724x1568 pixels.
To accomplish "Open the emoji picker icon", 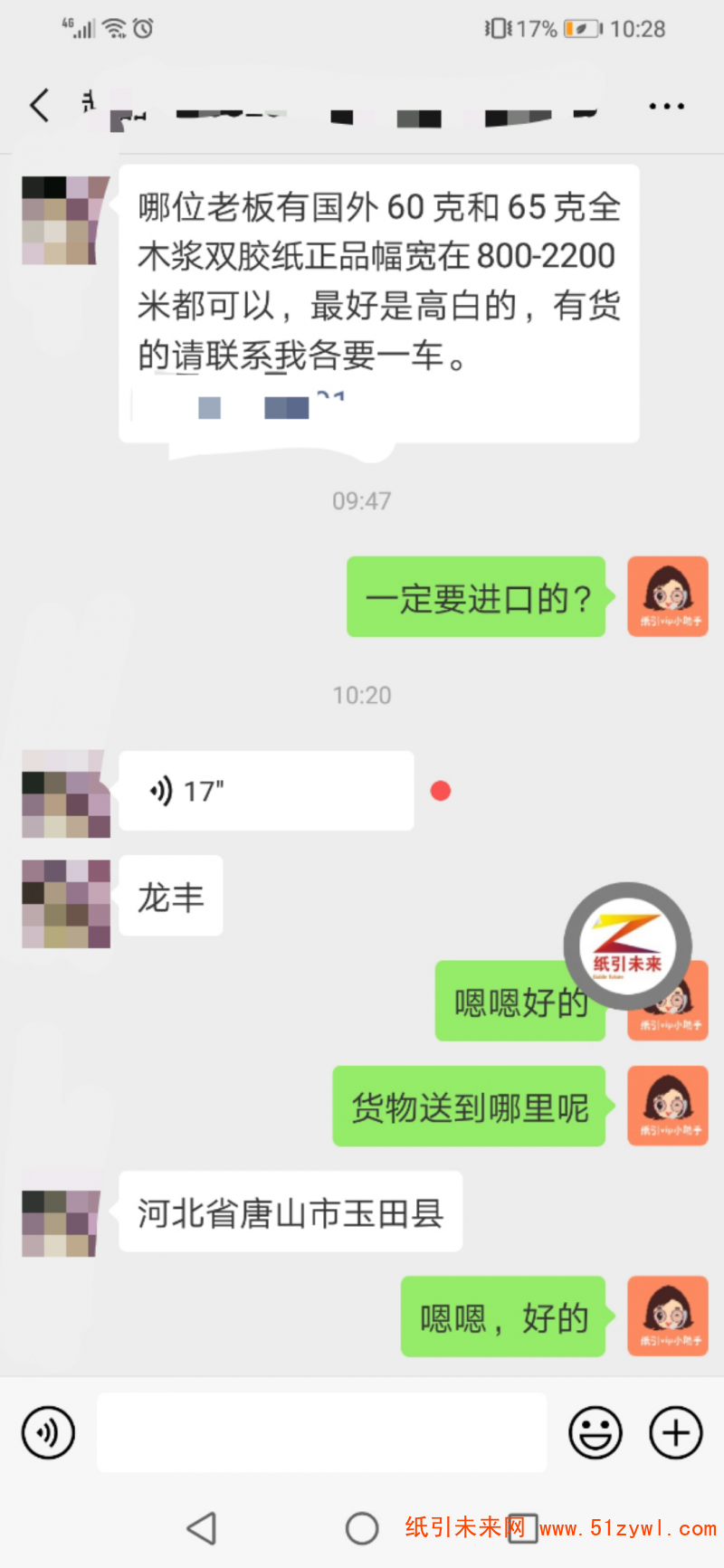I will point(595,1432).
